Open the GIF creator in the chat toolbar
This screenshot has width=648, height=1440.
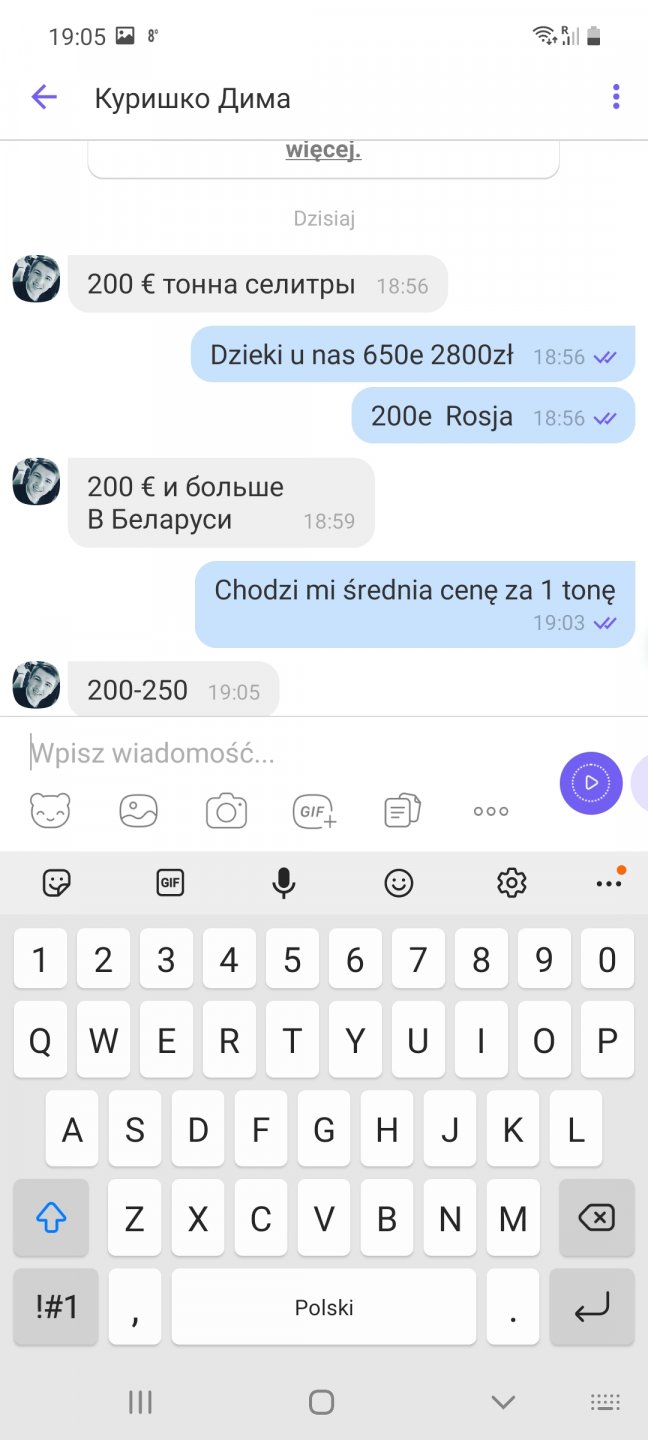point(314,811)
